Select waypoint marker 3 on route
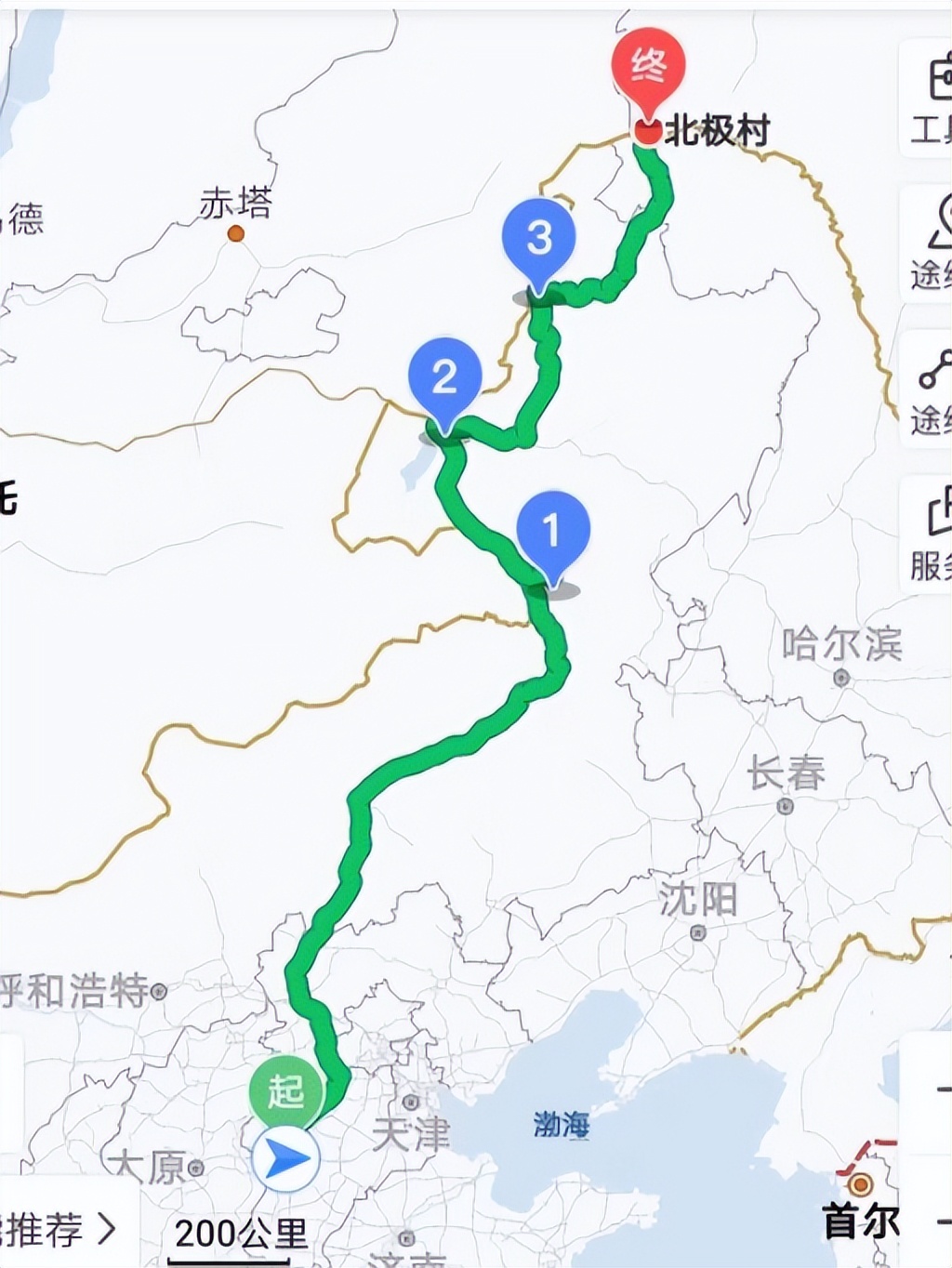The height and width of the screenshot is (1268, 952). click(x=538, y=238)
